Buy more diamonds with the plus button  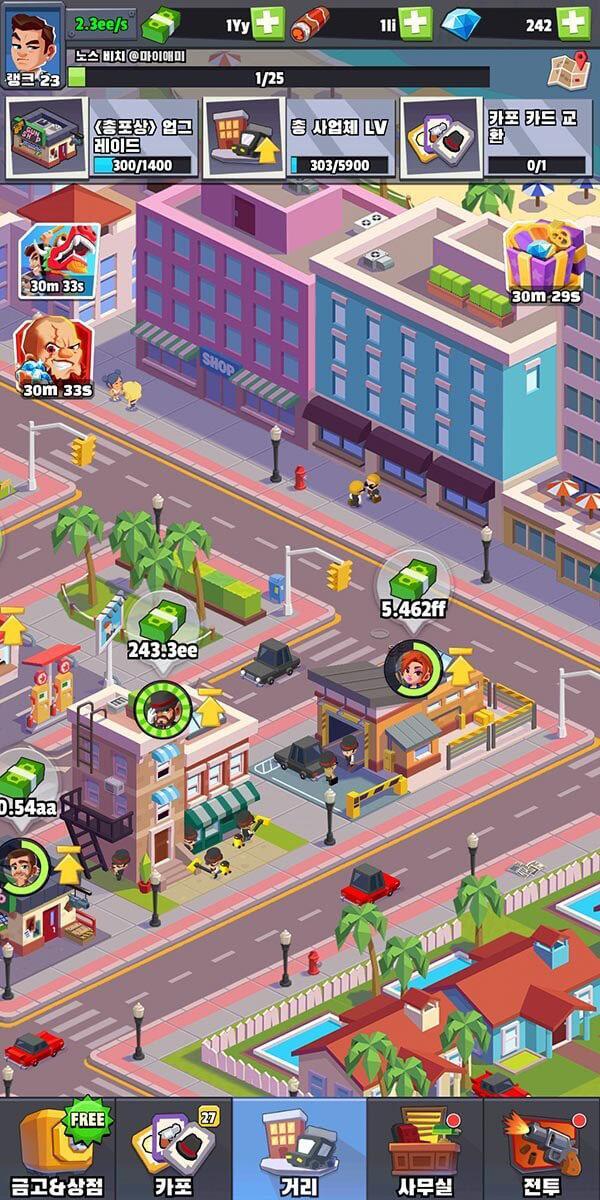(x=573, y=23)
